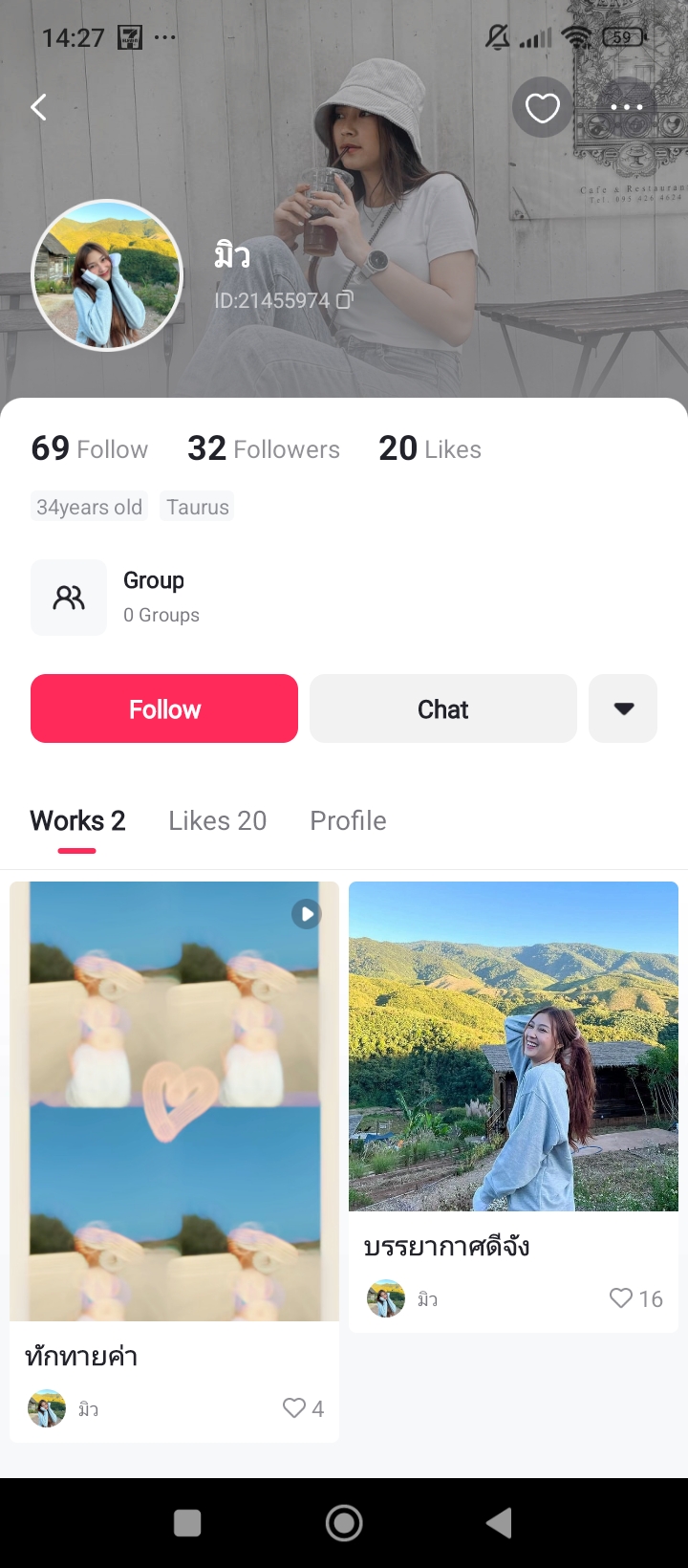Switch to the Profile tab
The image size is (688, 1568).
348,820
